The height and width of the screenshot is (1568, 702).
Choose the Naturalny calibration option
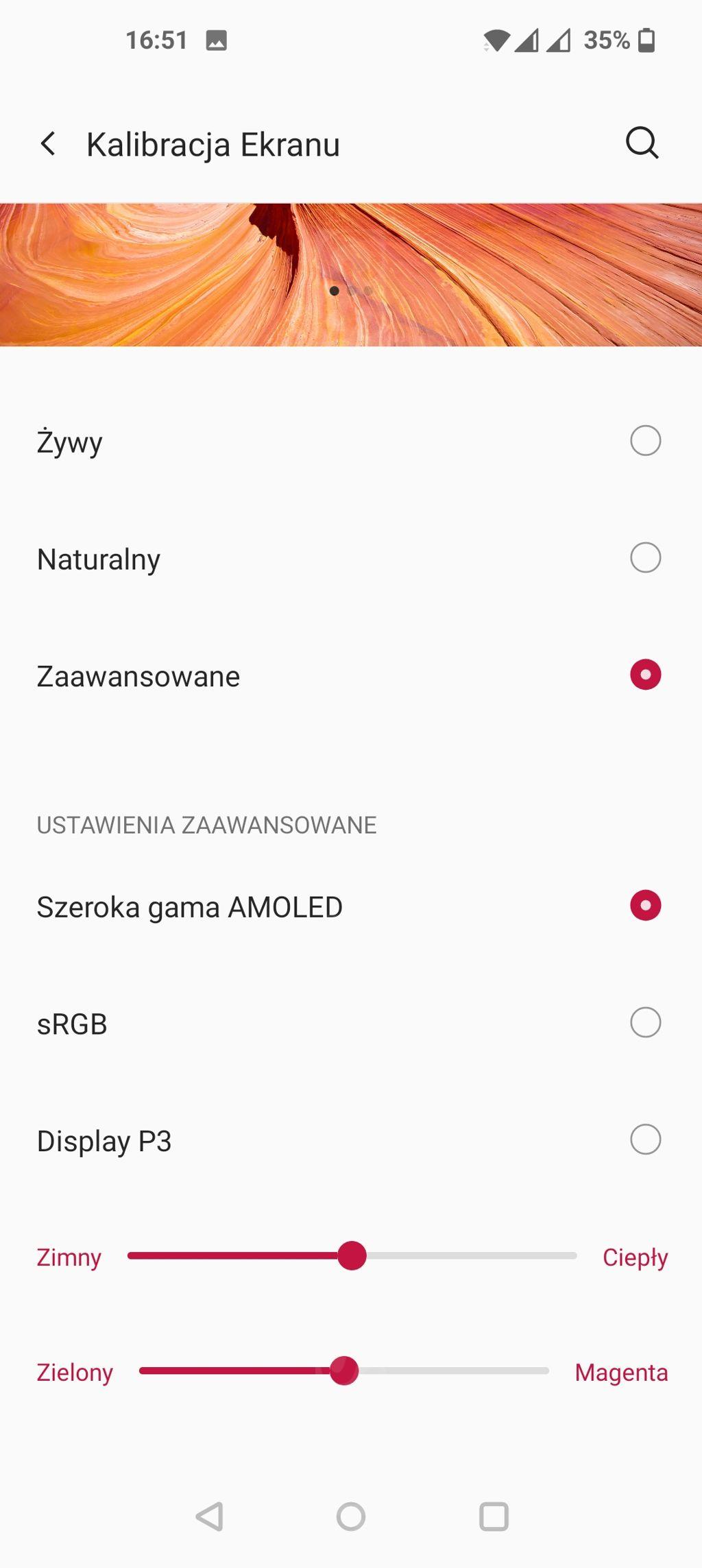click(x=645, y=558)
